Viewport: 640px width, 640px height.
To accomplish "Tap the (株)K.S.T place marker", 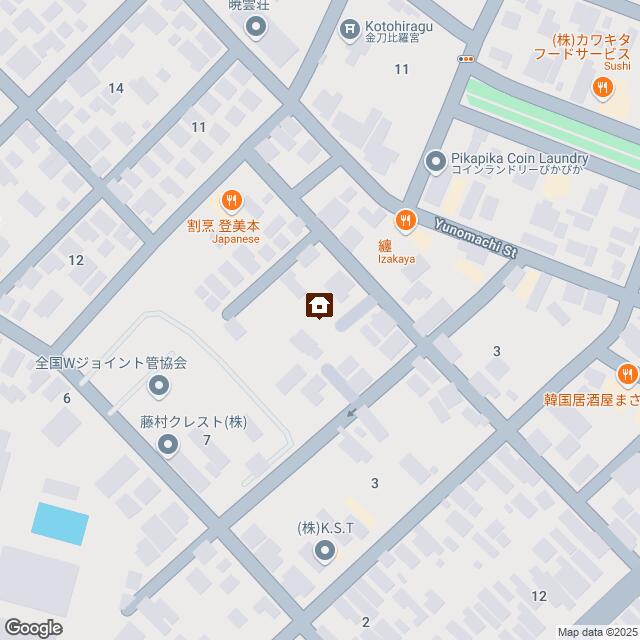I will point(325,550).
